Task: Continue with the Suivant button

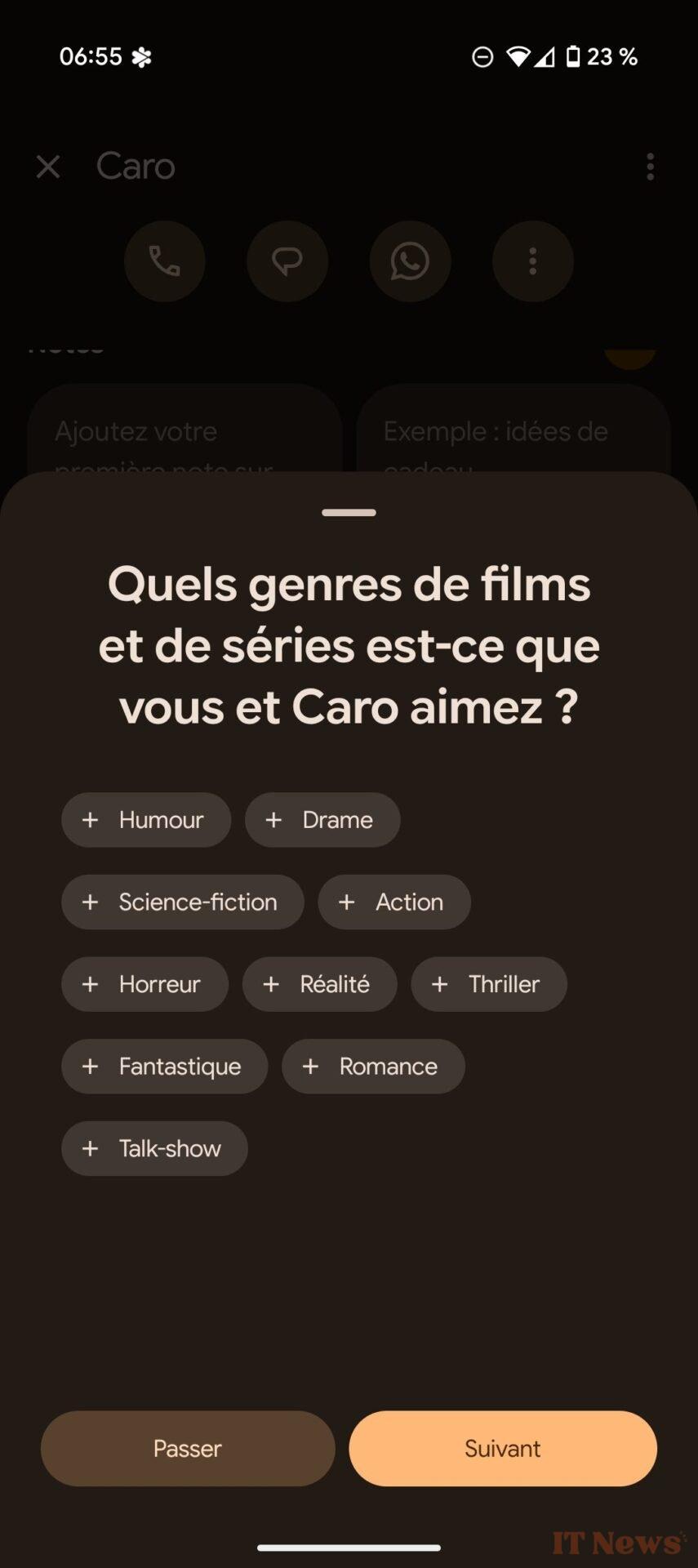Action: click(x=503, y=1449)
